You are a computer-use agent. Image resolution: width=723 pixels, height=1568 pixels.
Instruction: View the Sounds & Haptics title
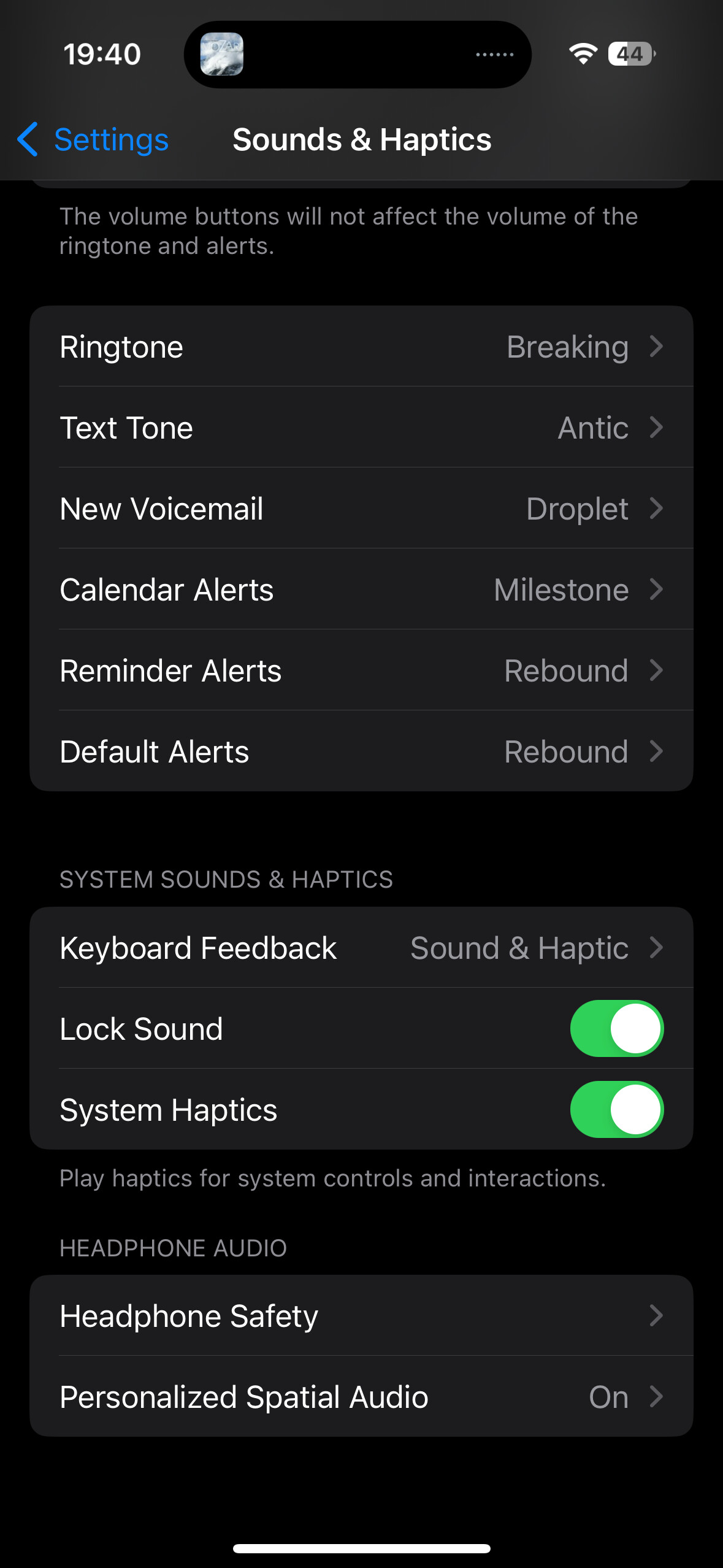click(362, 140)
